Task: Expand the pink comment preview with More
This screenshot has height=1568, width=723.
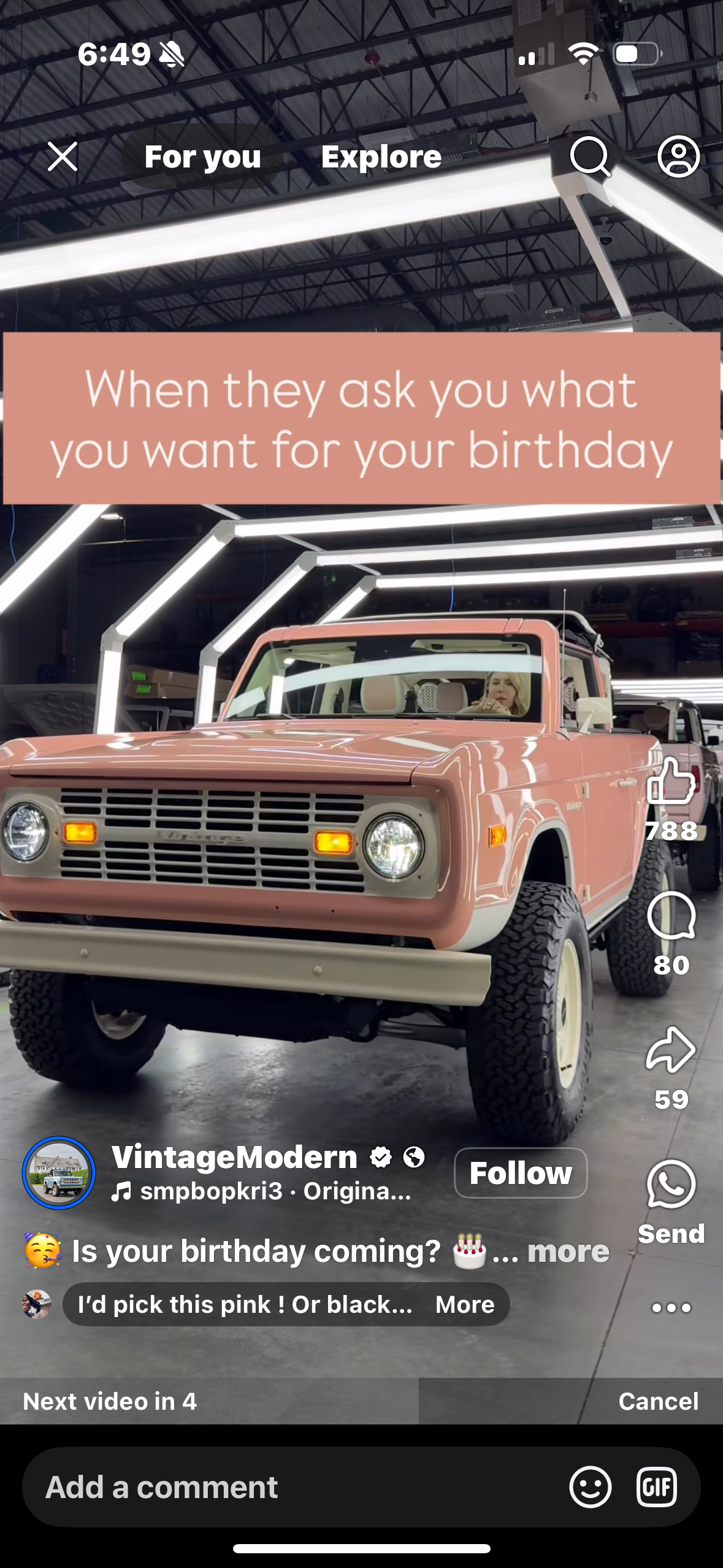Action: click(x=465, y=1304)
